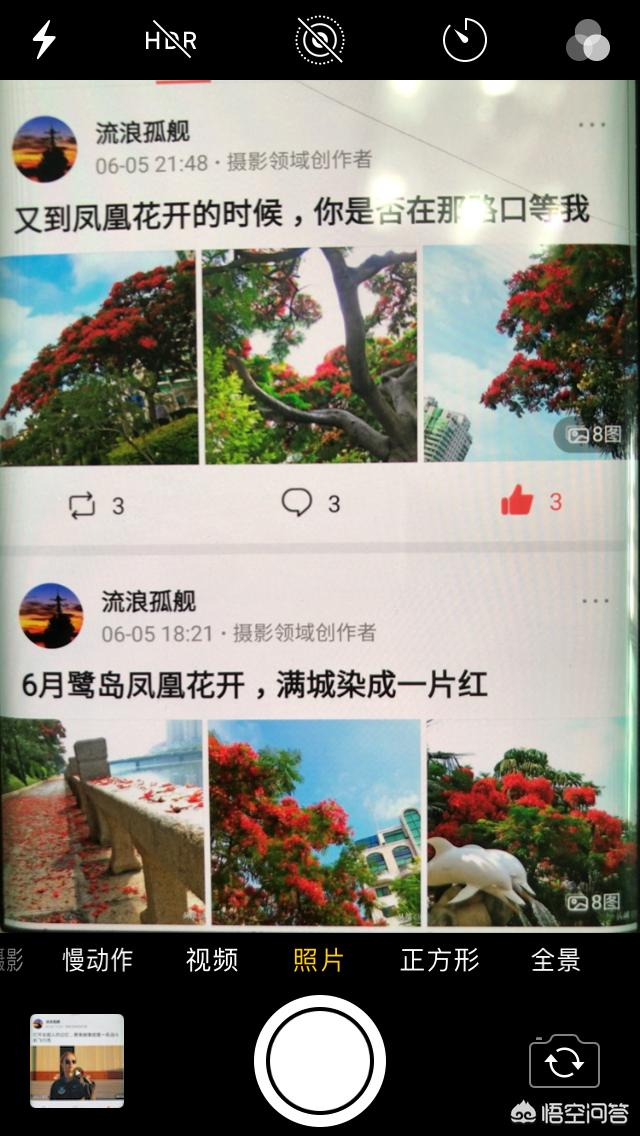Tap the shutter button to take photo
Image resolution: width=640 pixels, height=1136 pixels.
pos(320,1061)
